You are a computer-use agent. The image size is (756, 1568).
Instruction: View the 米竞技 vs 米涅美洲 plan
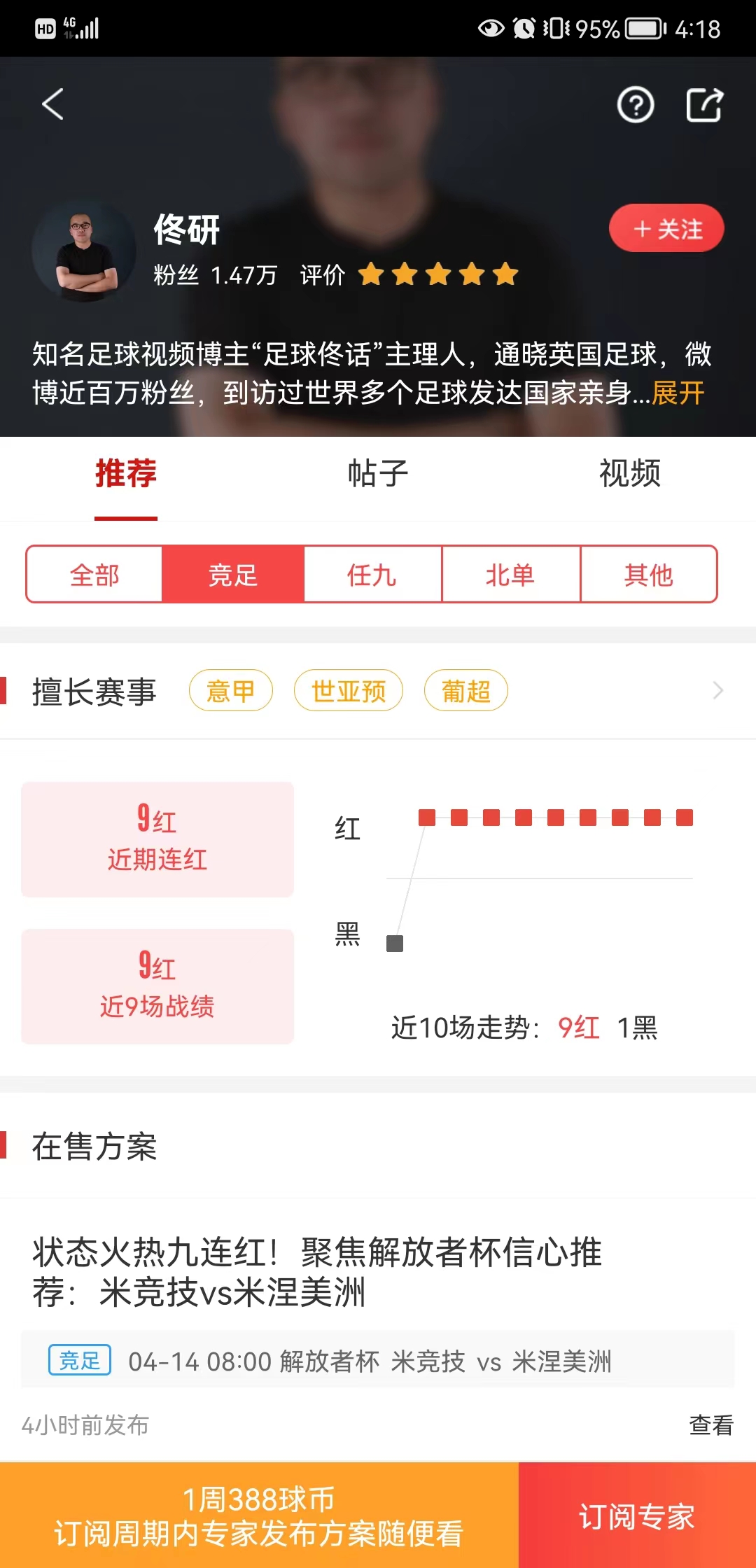(710, 1424)
